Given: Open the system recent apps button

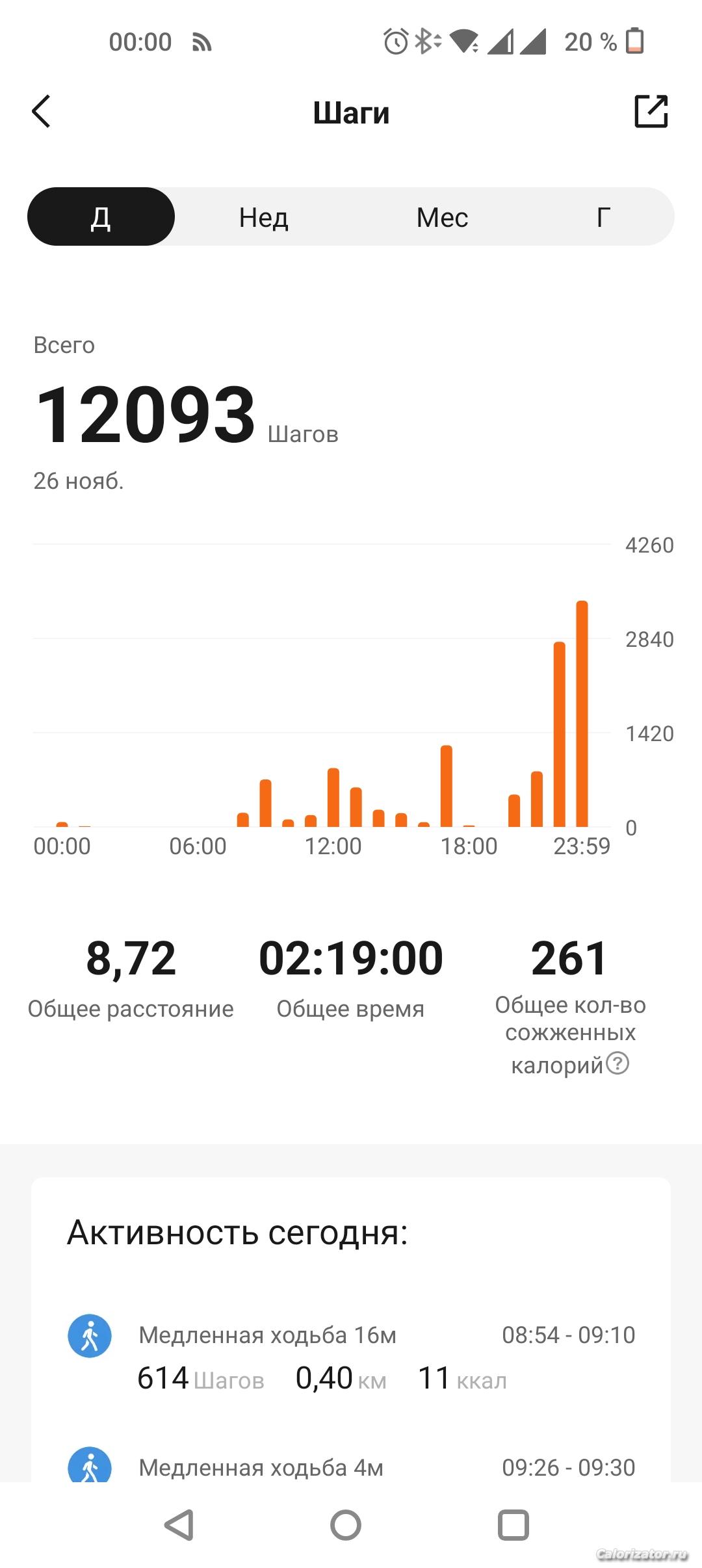Looking at the screenshot, I should (513, 1525).
